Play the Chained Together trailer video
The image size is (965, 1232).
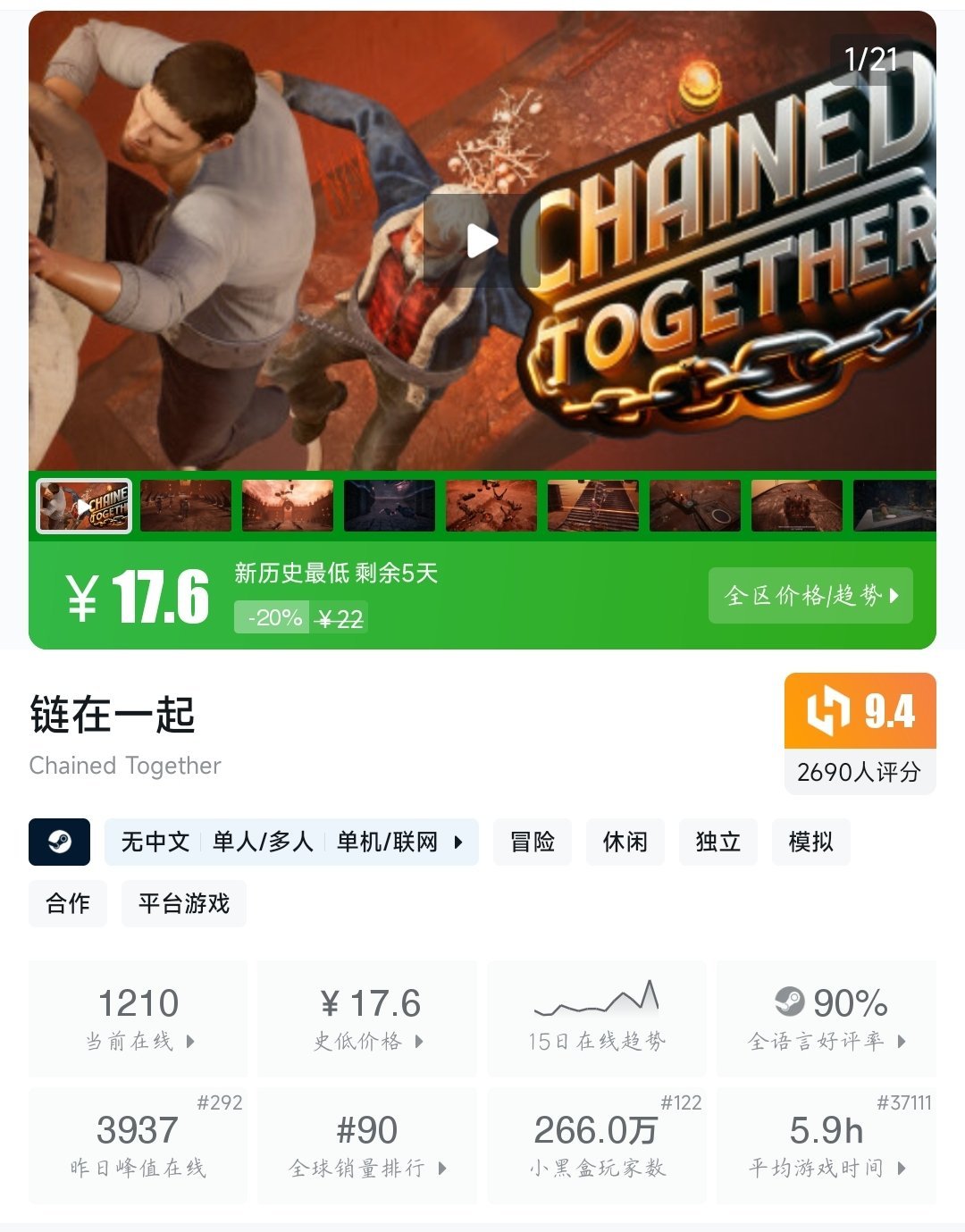[x=482, y=240]
